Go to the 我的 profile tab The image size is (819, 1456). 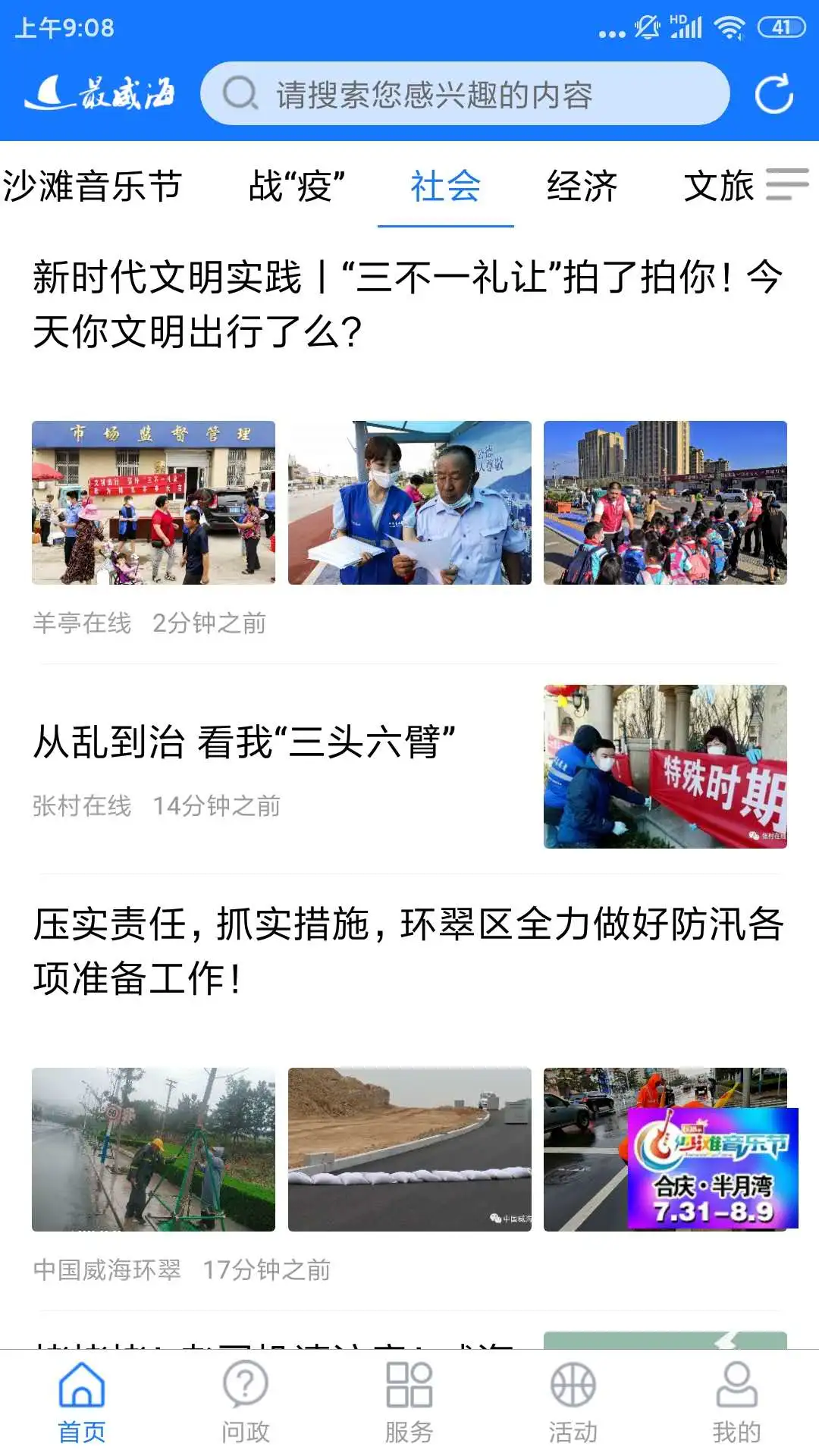tap(736, 1403)
